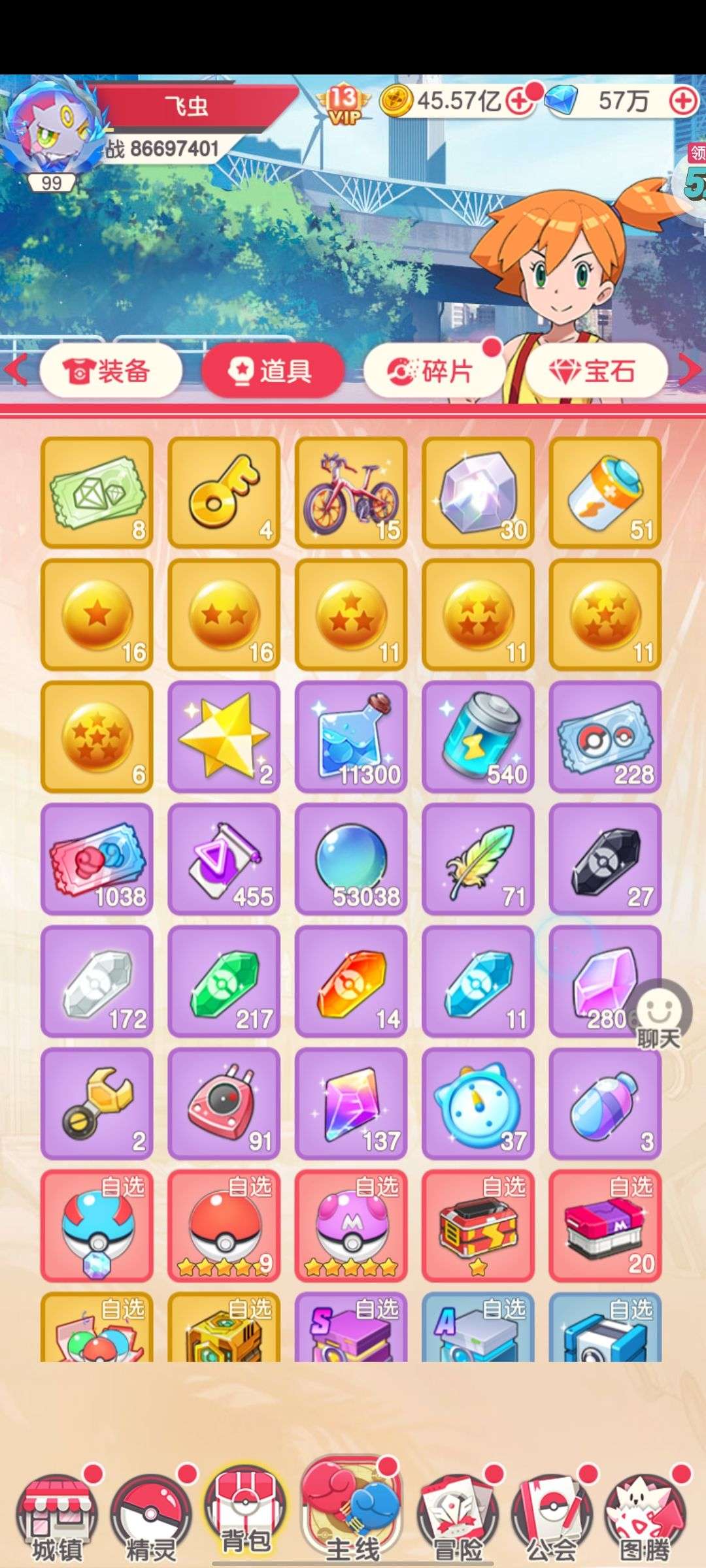Show next tabs with the right arrow
Screen dimensions: 706x1568
click(690, 370)
